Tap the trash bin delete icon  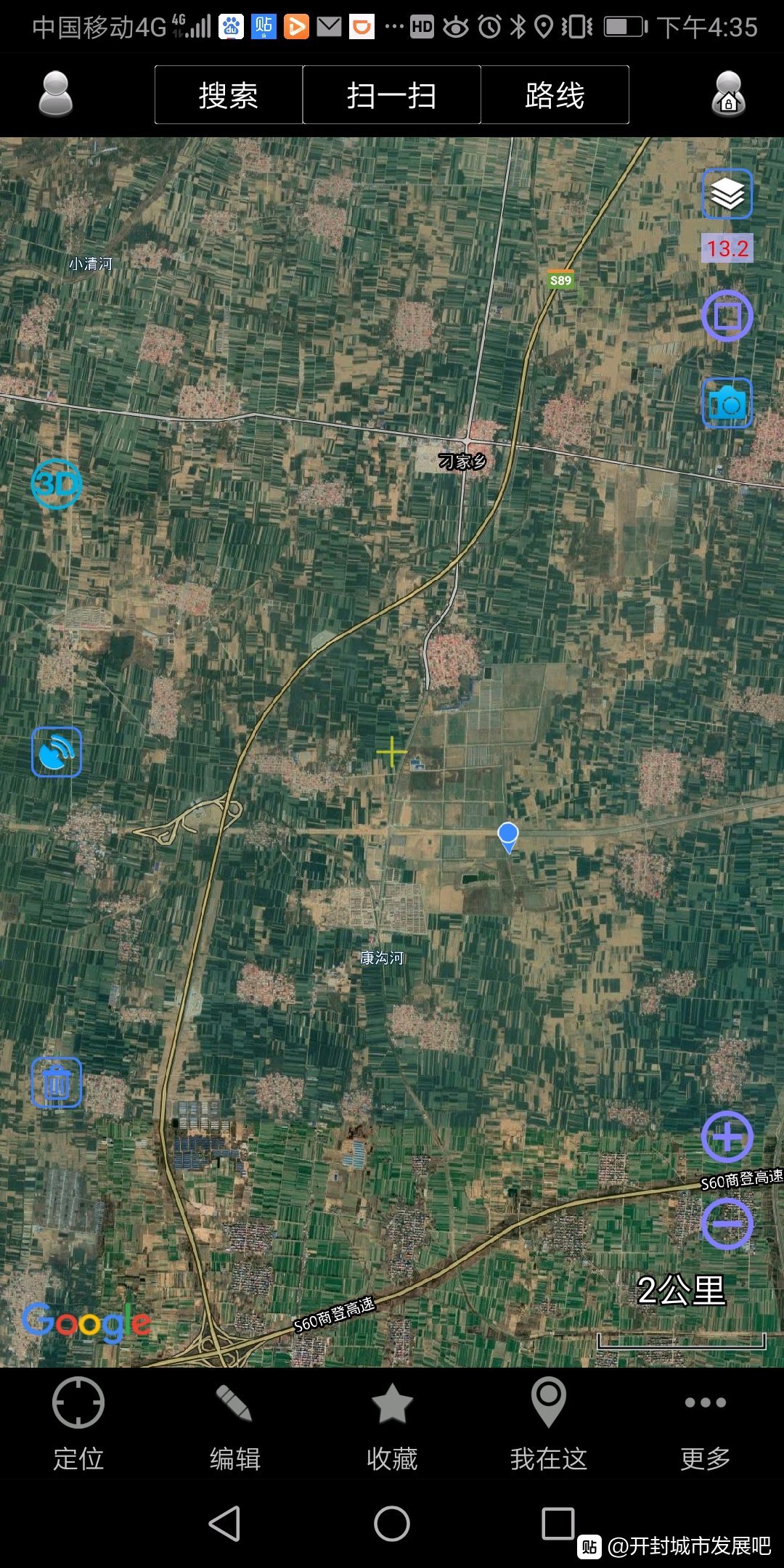(56, 1082)
